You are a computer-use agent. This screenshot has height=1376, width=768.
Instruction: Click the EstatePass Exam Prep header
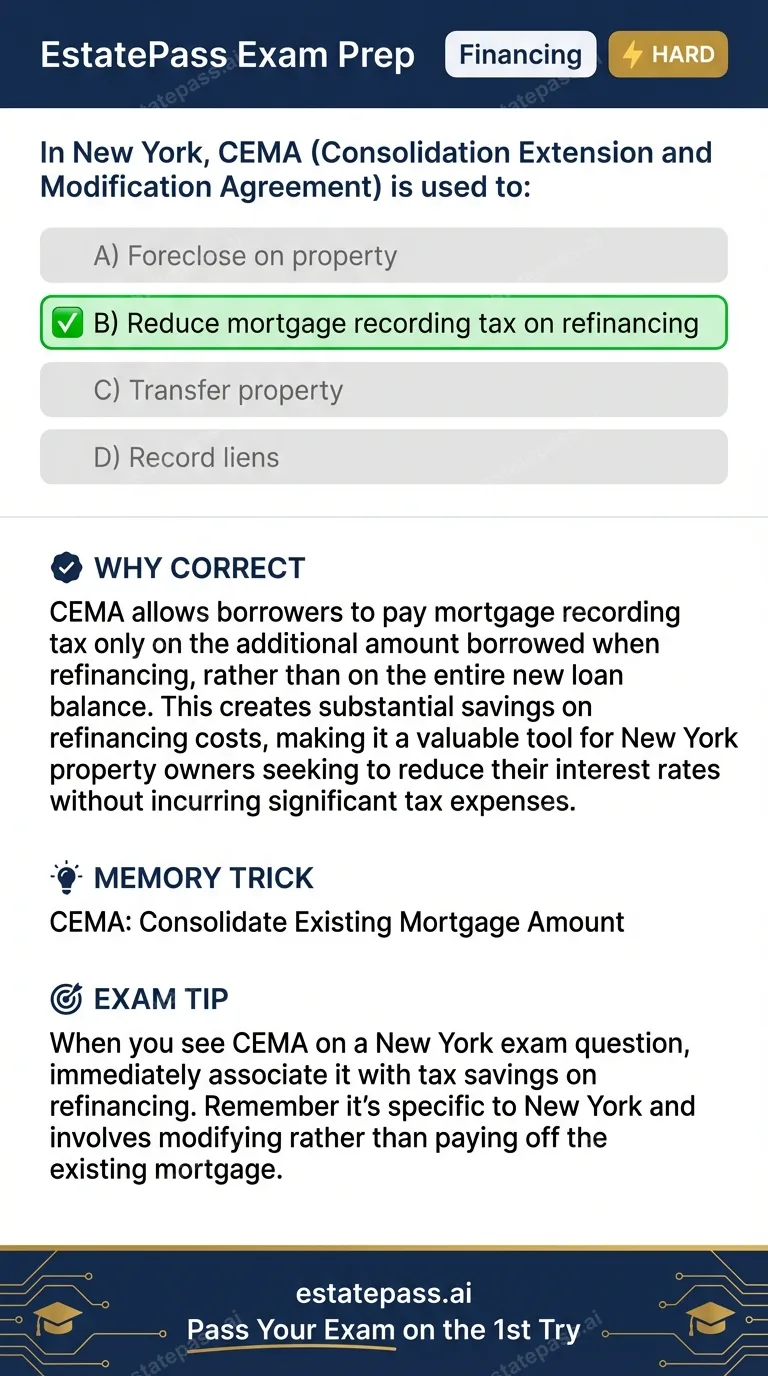coord(227,55)
